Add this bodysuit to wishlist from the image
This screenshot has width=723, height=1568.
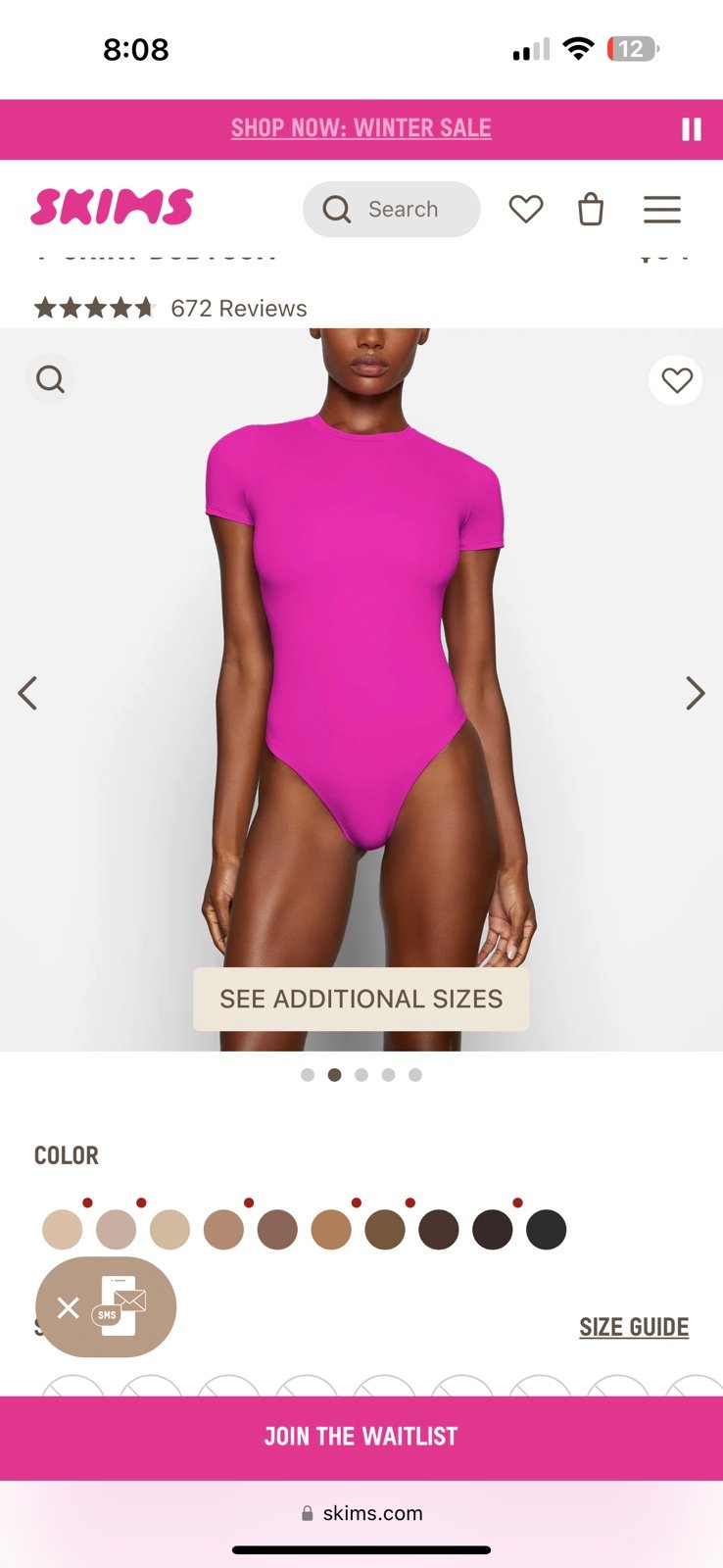676,380
